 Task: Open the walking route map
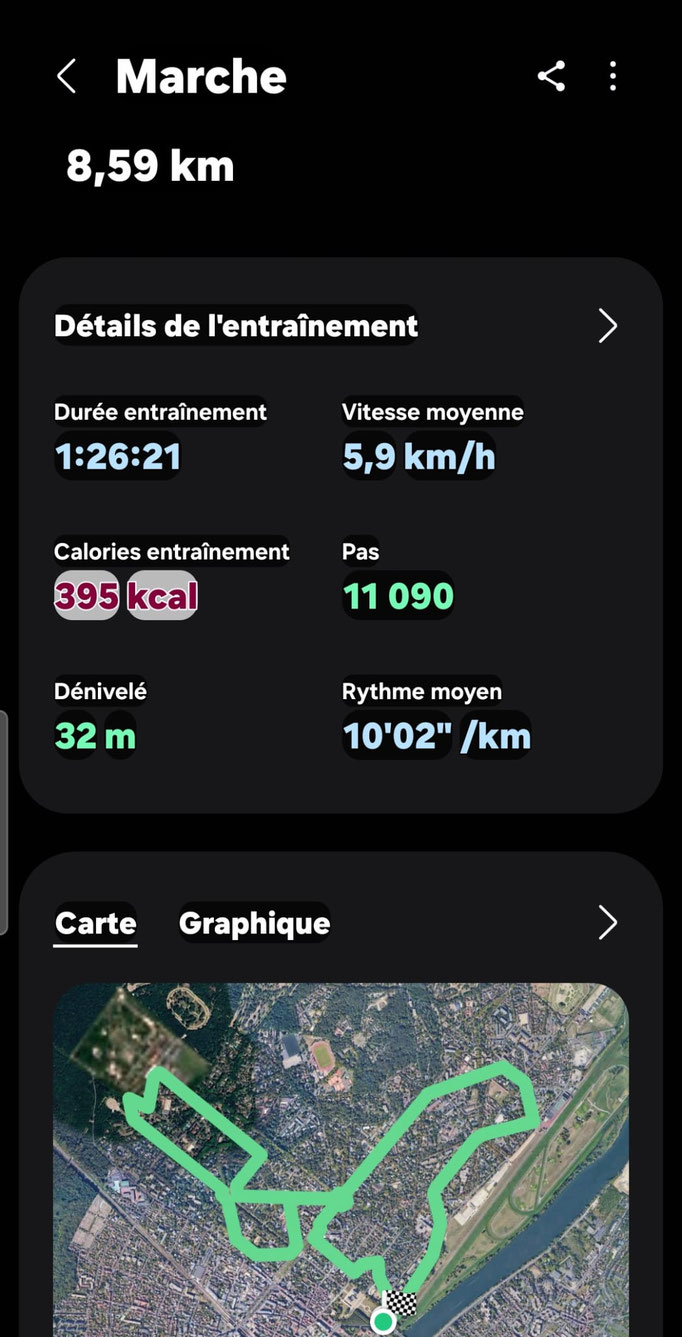pos(340,1160)
